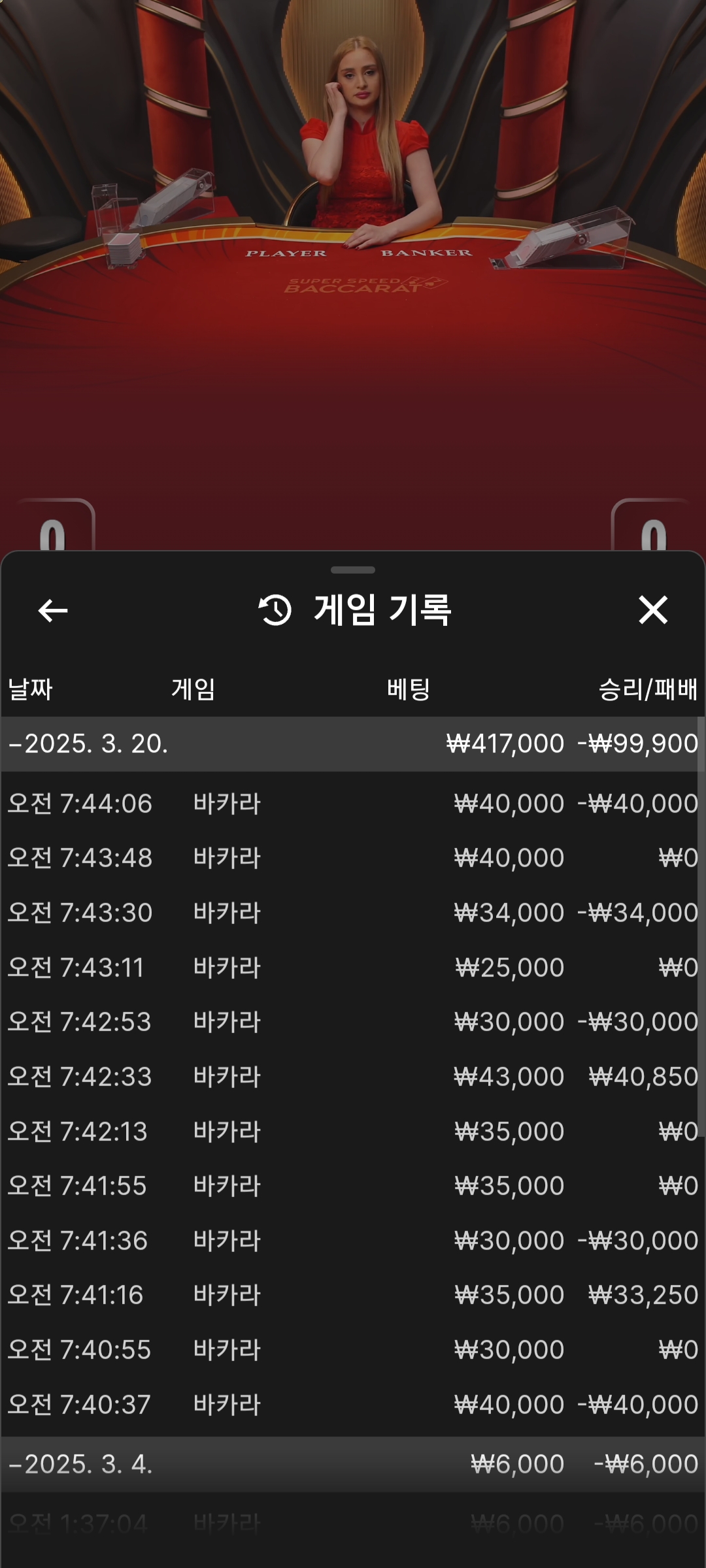Open the 오전 7:43:48 baccarat record
The image size is (706, 1568).
353,857
